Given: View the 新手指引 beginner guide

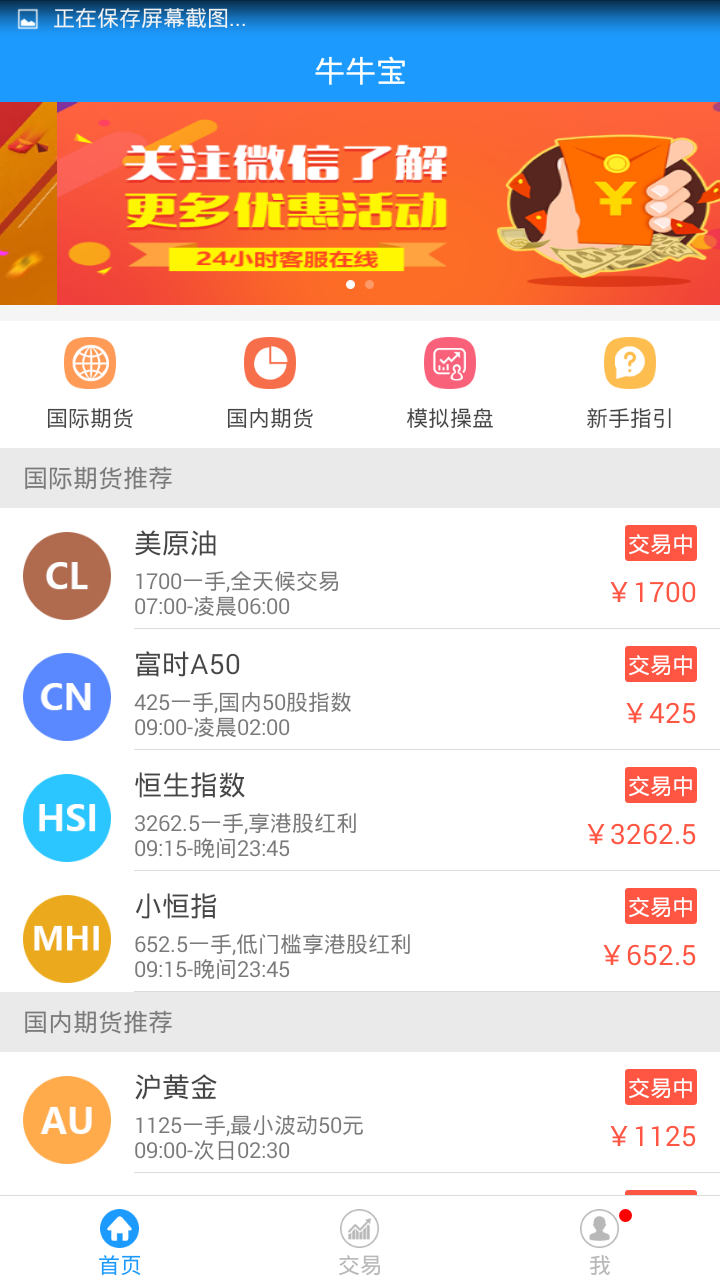Looking at the screenshot, I should (x=630, y=384).
